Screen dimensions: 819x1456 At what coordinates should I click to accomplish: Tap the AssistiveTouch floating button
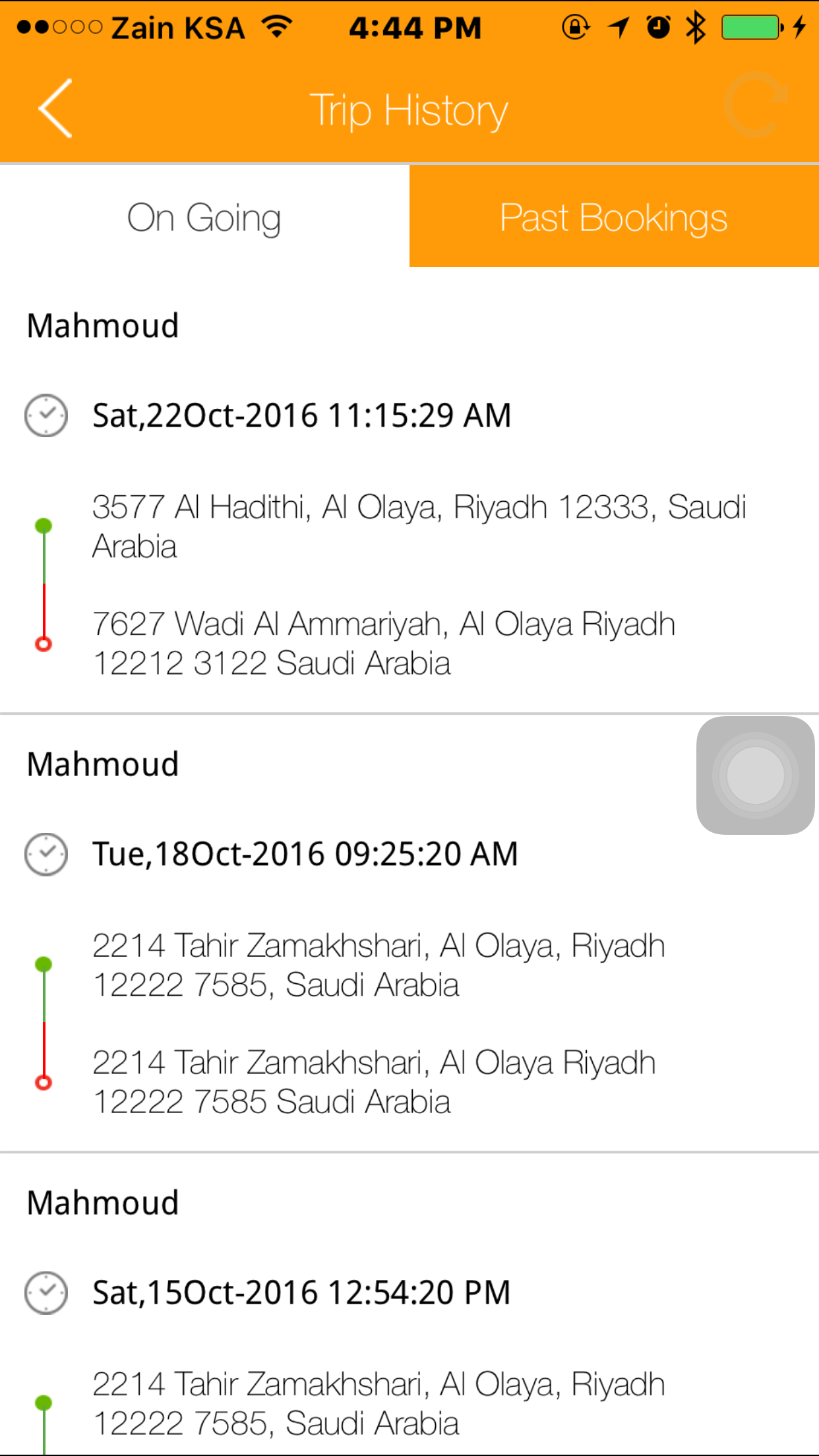point(756,775)
